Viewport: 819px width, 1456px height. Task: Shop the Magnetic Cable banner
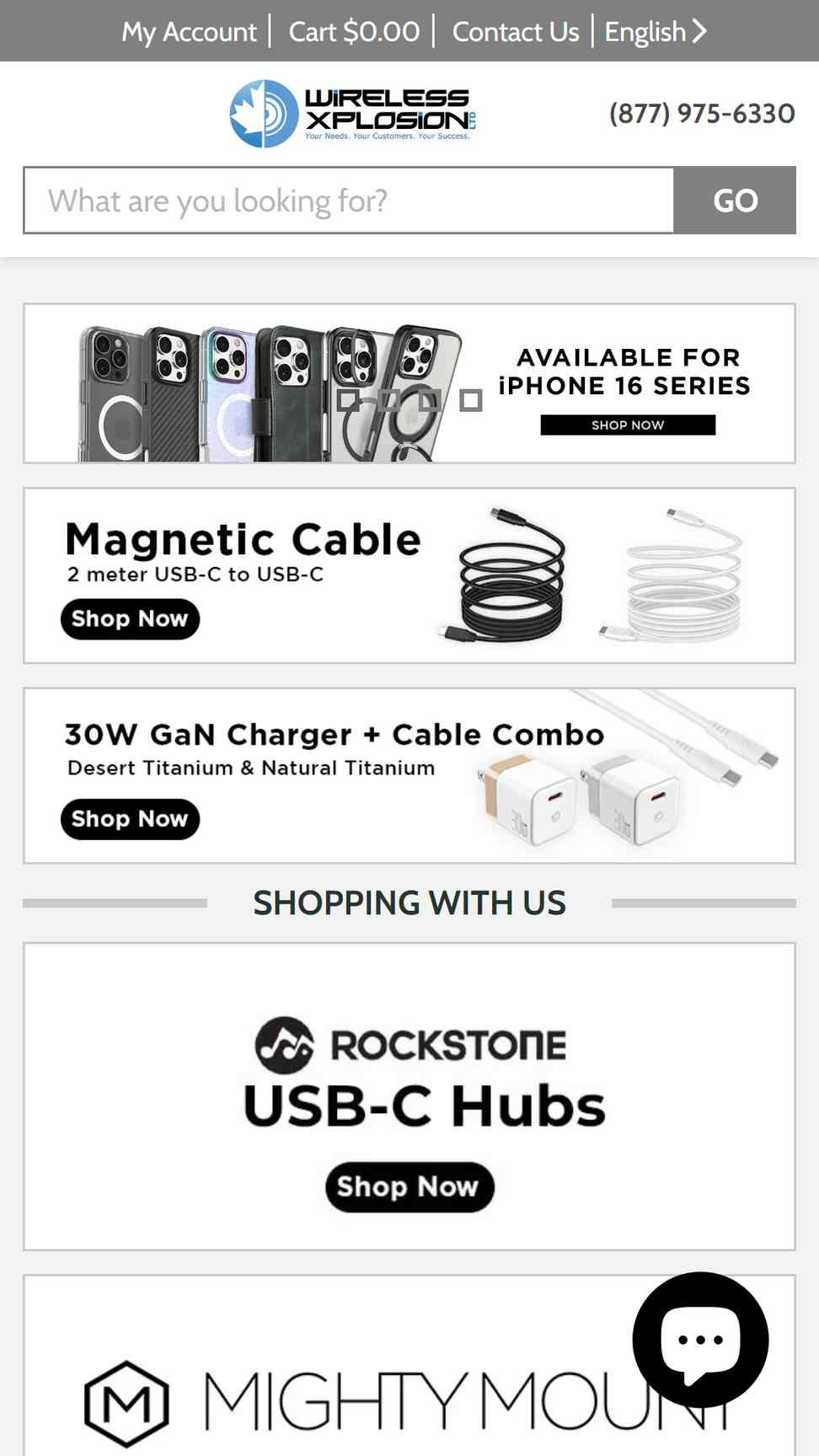[130, 618]
